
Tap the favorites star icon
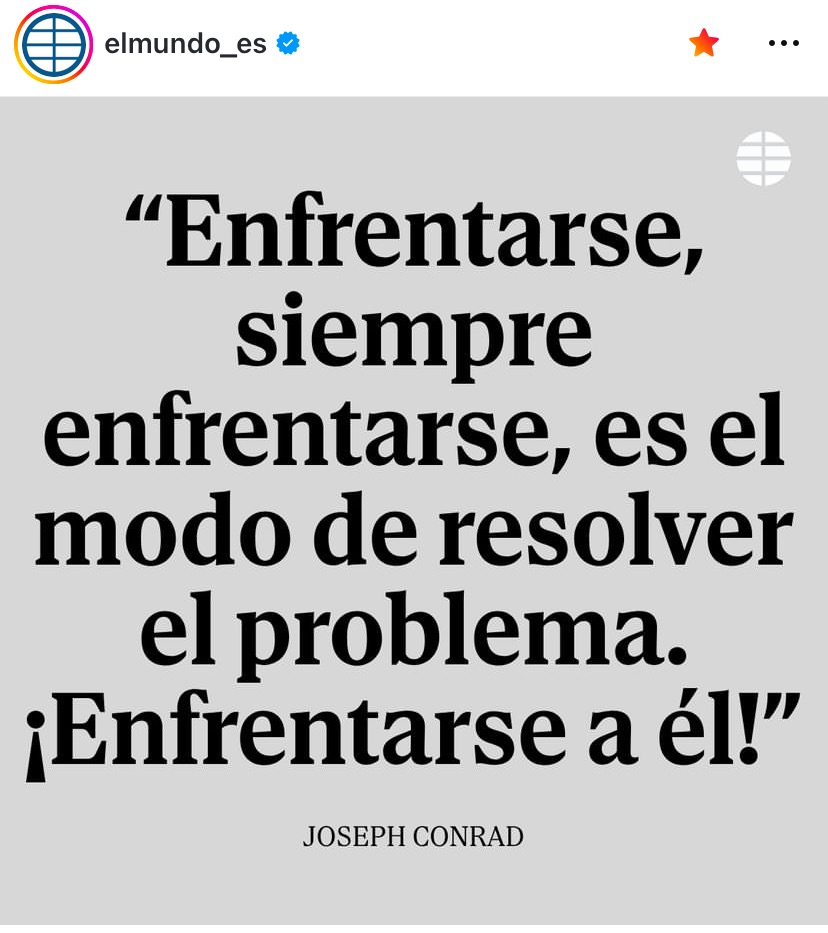(704, 43)
